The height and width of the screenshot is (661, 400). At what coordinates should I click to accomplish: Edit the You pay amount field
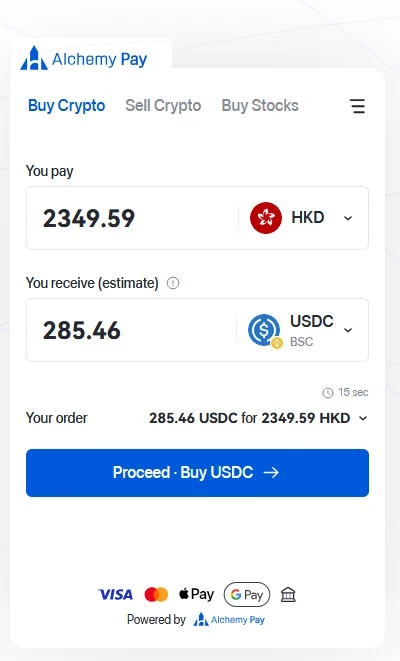pos(133,218)
